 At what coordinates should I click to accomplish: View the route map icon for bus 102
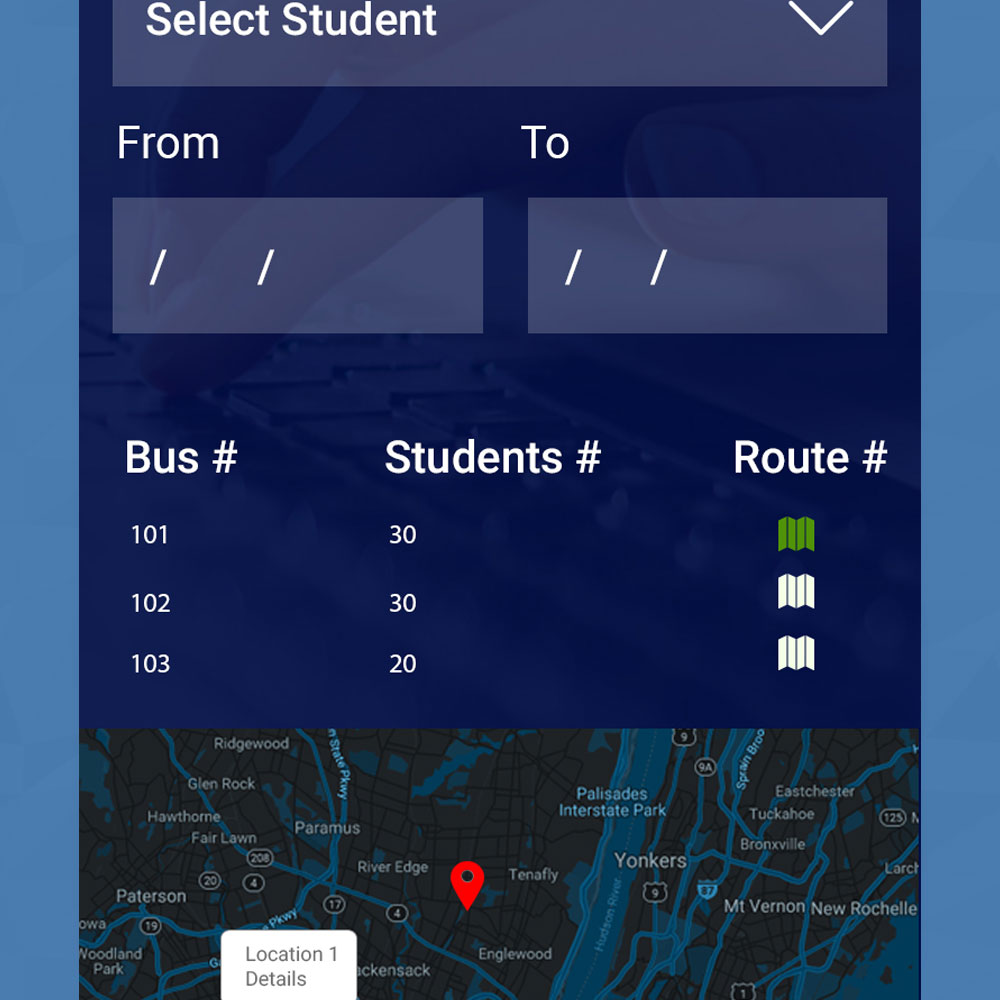coord(796,592)
